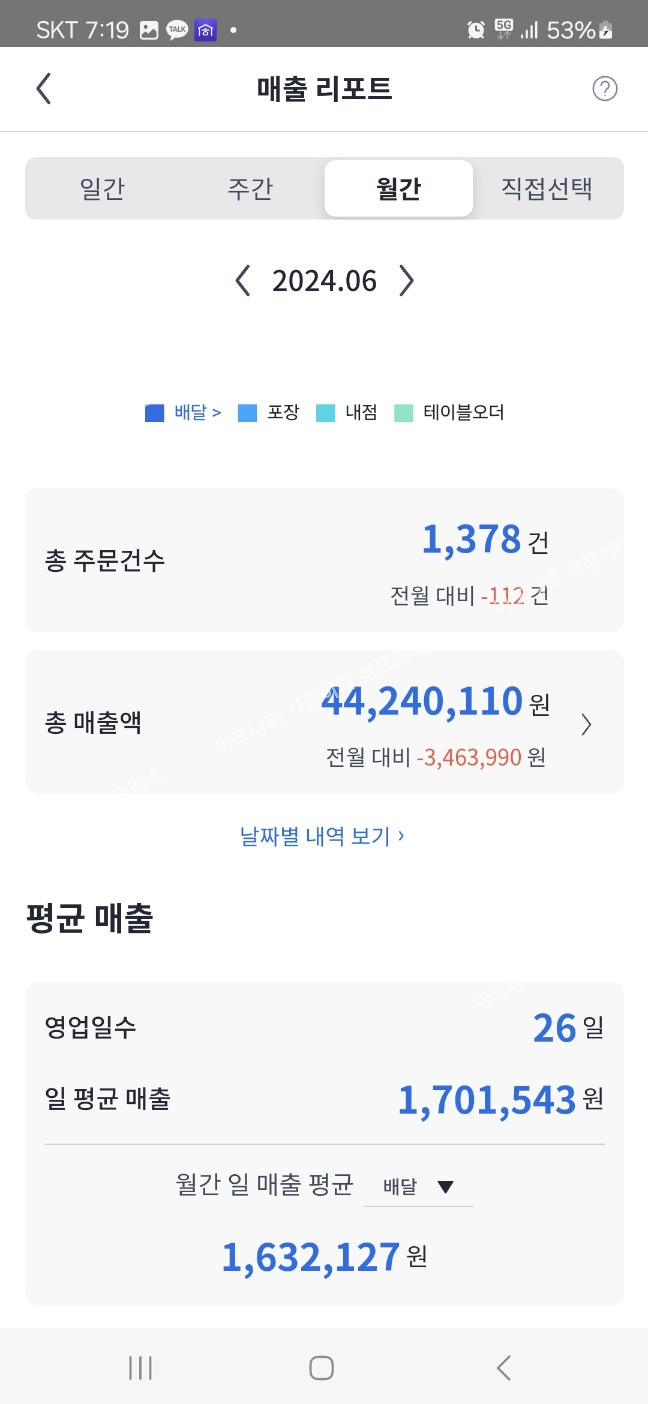Image resolution: width=648 pixels, height=1404 pixels.
Task: Switch to the 주간 tab
Action: click(250, 188)
